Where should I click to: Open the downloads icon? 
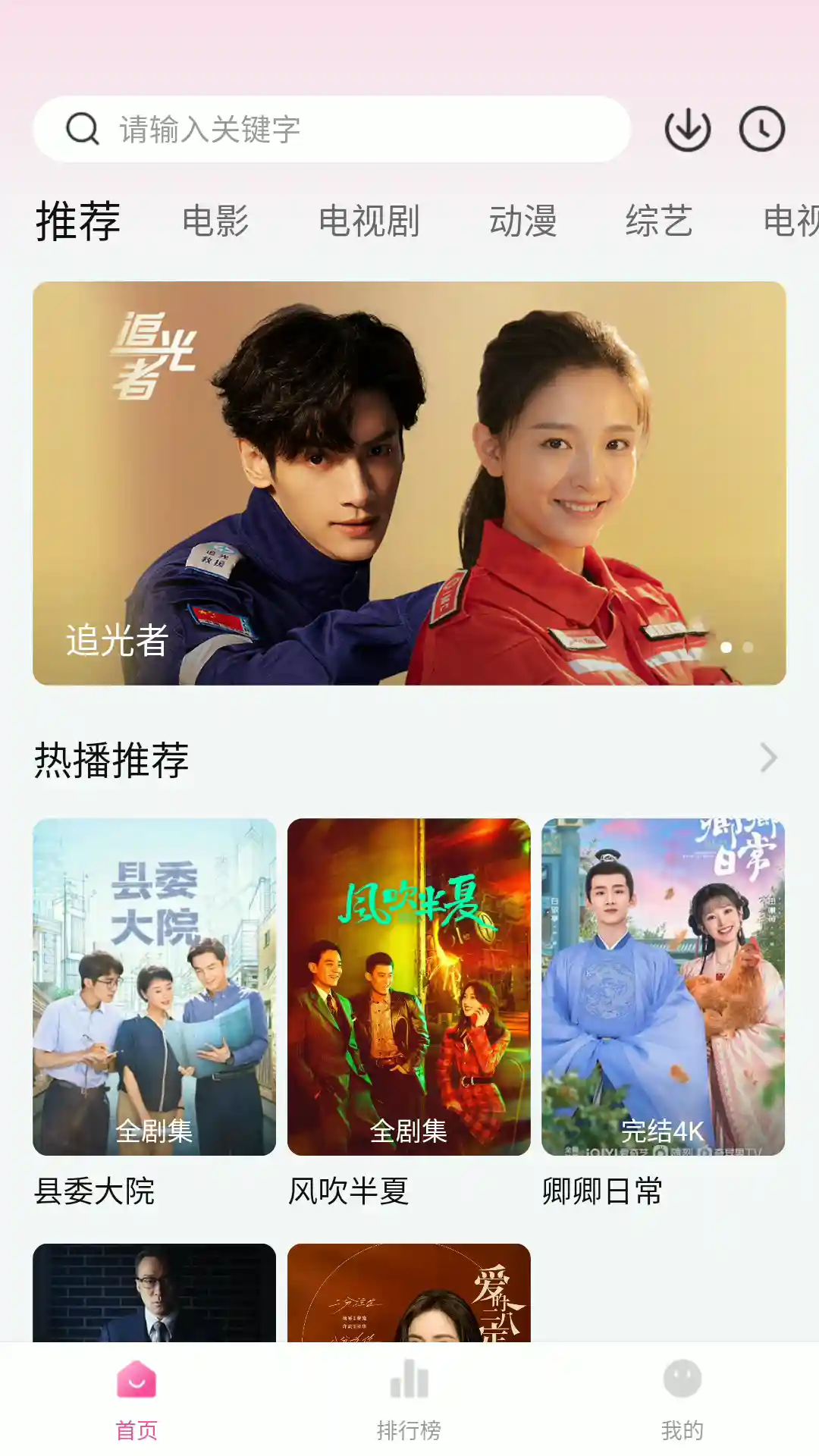[687, 129]
